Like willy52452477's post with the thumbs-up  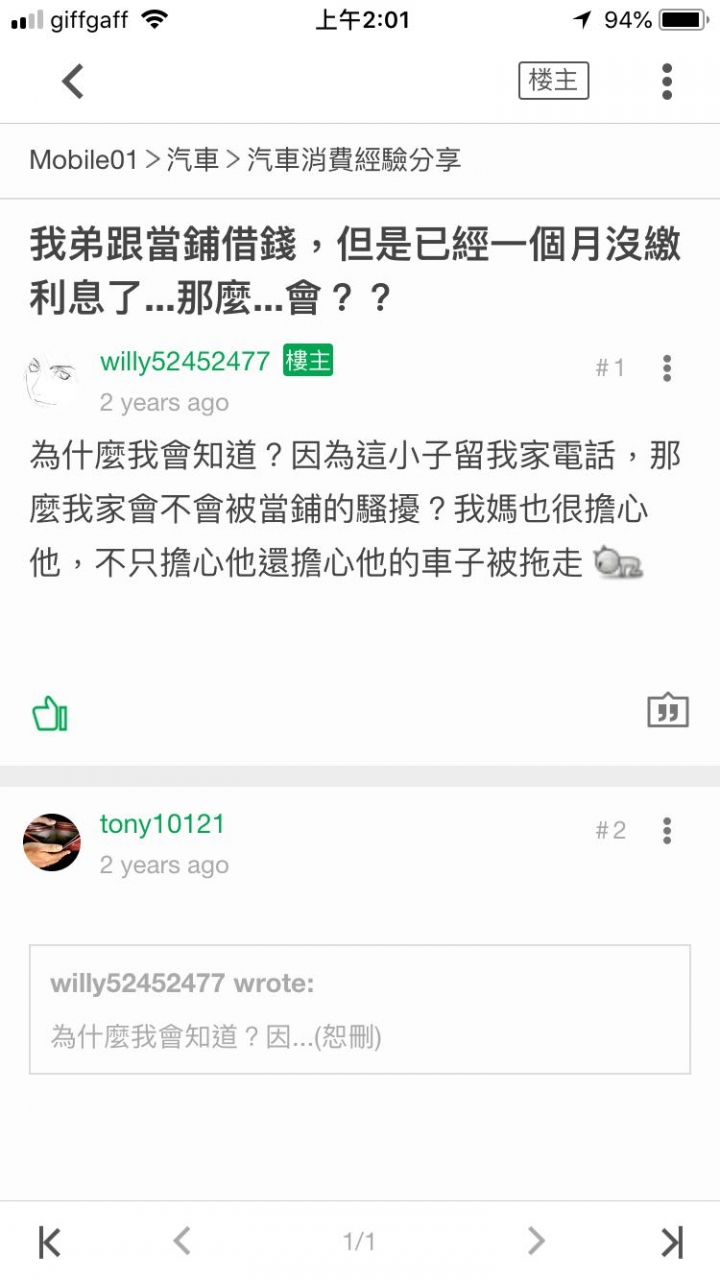pos(50,714)
